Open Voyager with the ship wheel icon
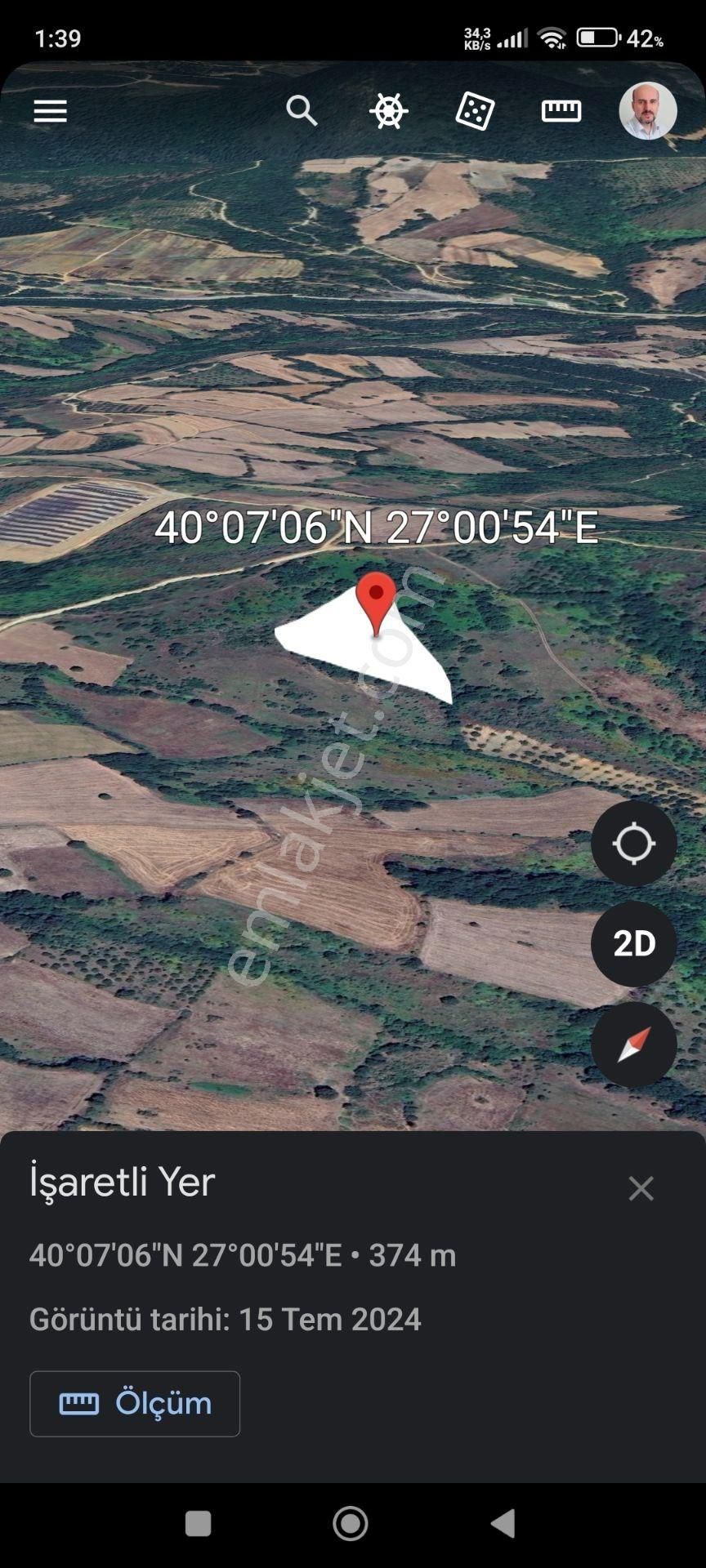Viewport: 706px width, 1568px height. [x=388, y=110]
